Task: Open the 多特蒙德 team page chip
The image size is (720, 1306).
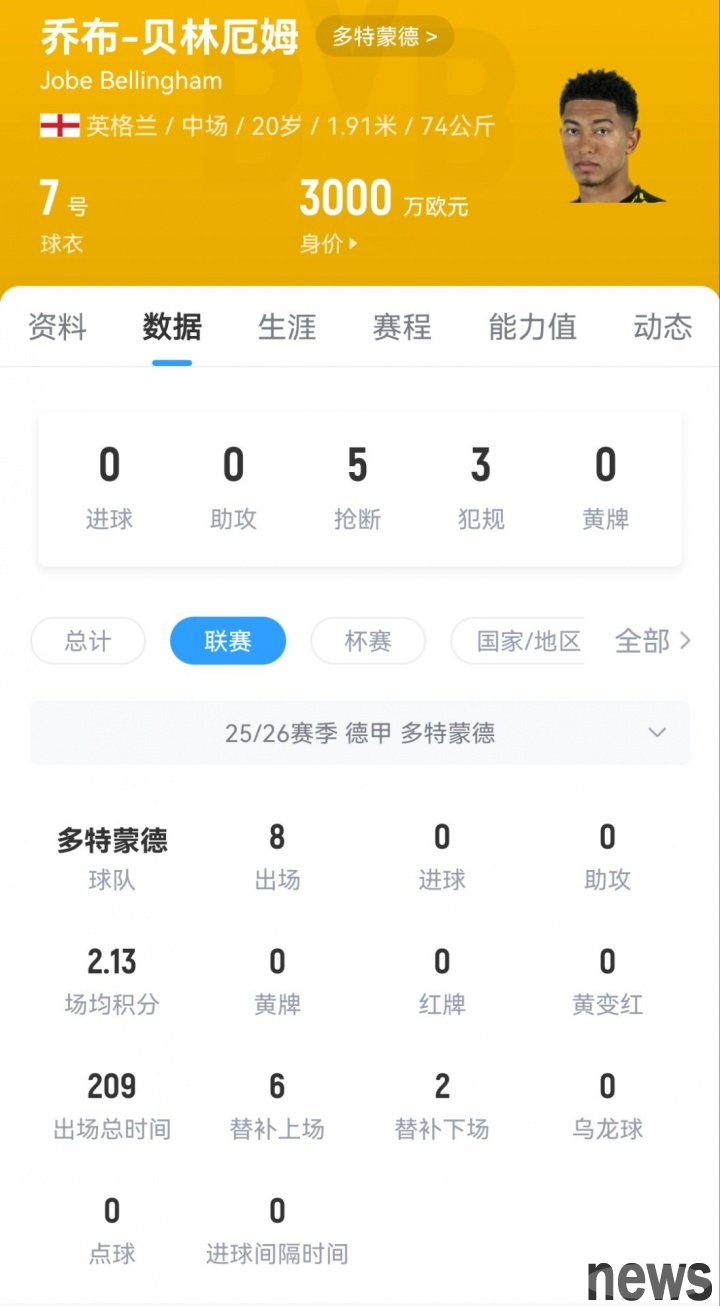Action: pyautogui.click(x=385, y=38)
